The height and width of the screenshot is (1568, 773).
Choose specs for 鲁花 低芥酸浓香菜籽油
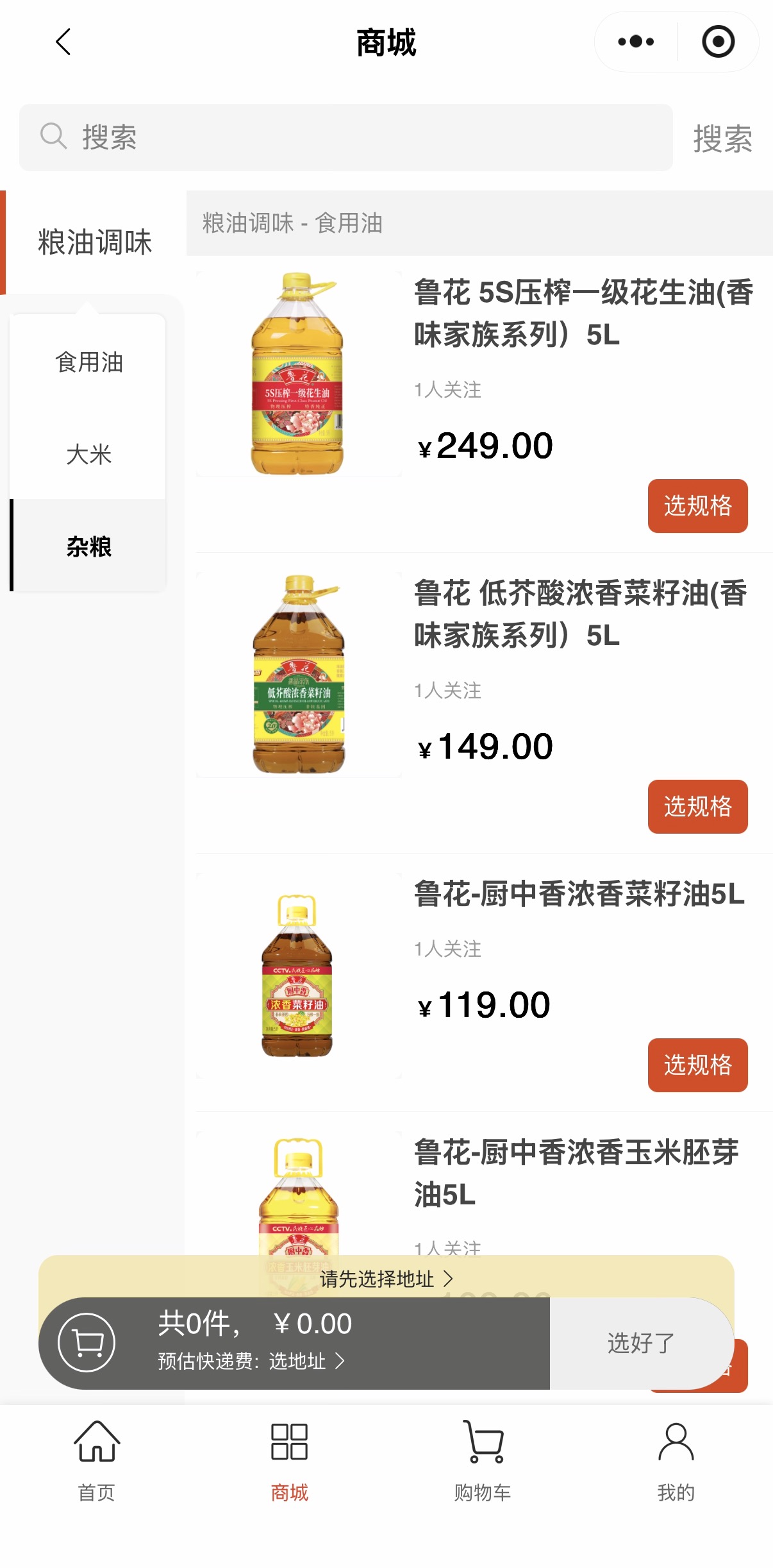click(697, 807)
